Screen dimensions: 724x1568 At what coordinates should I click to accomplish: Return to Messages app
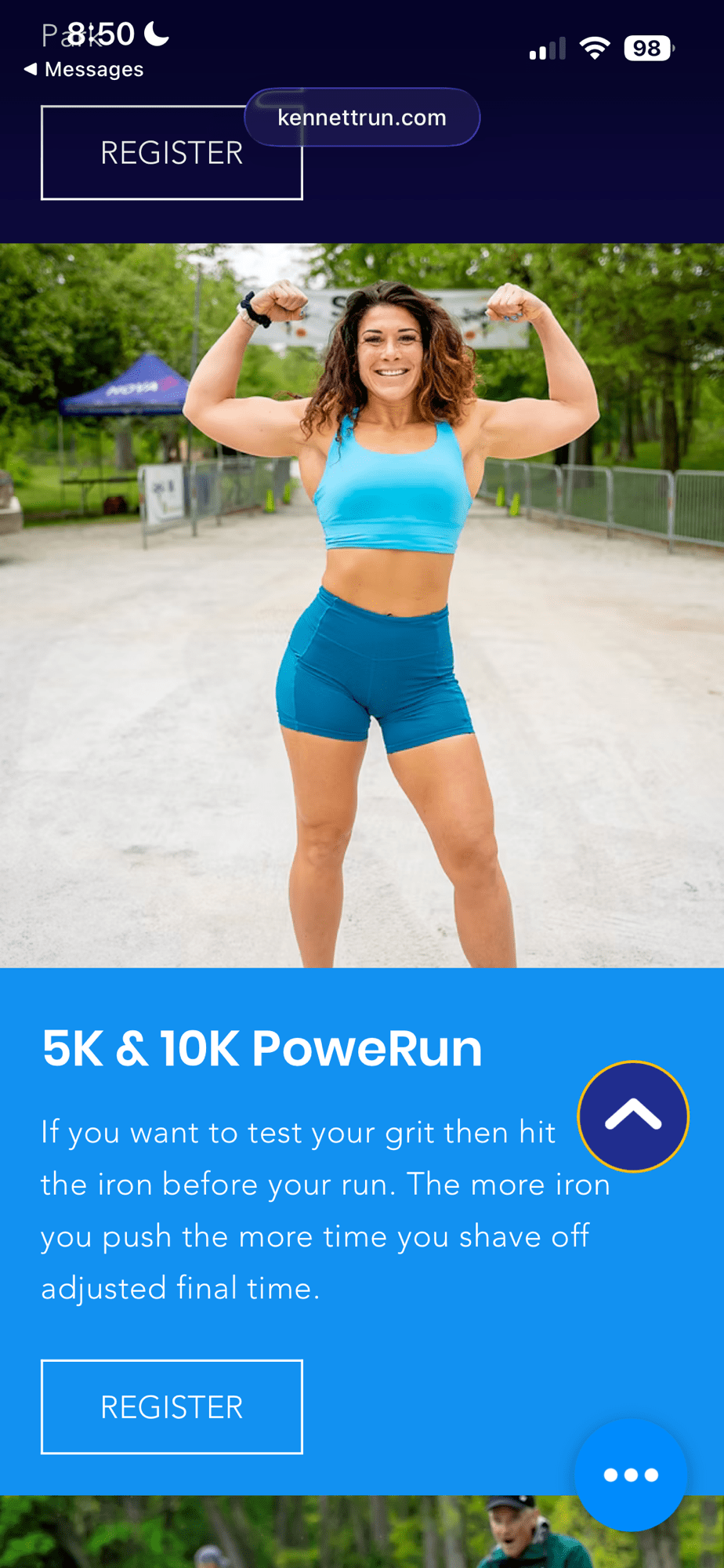click(x=84, y=70)
